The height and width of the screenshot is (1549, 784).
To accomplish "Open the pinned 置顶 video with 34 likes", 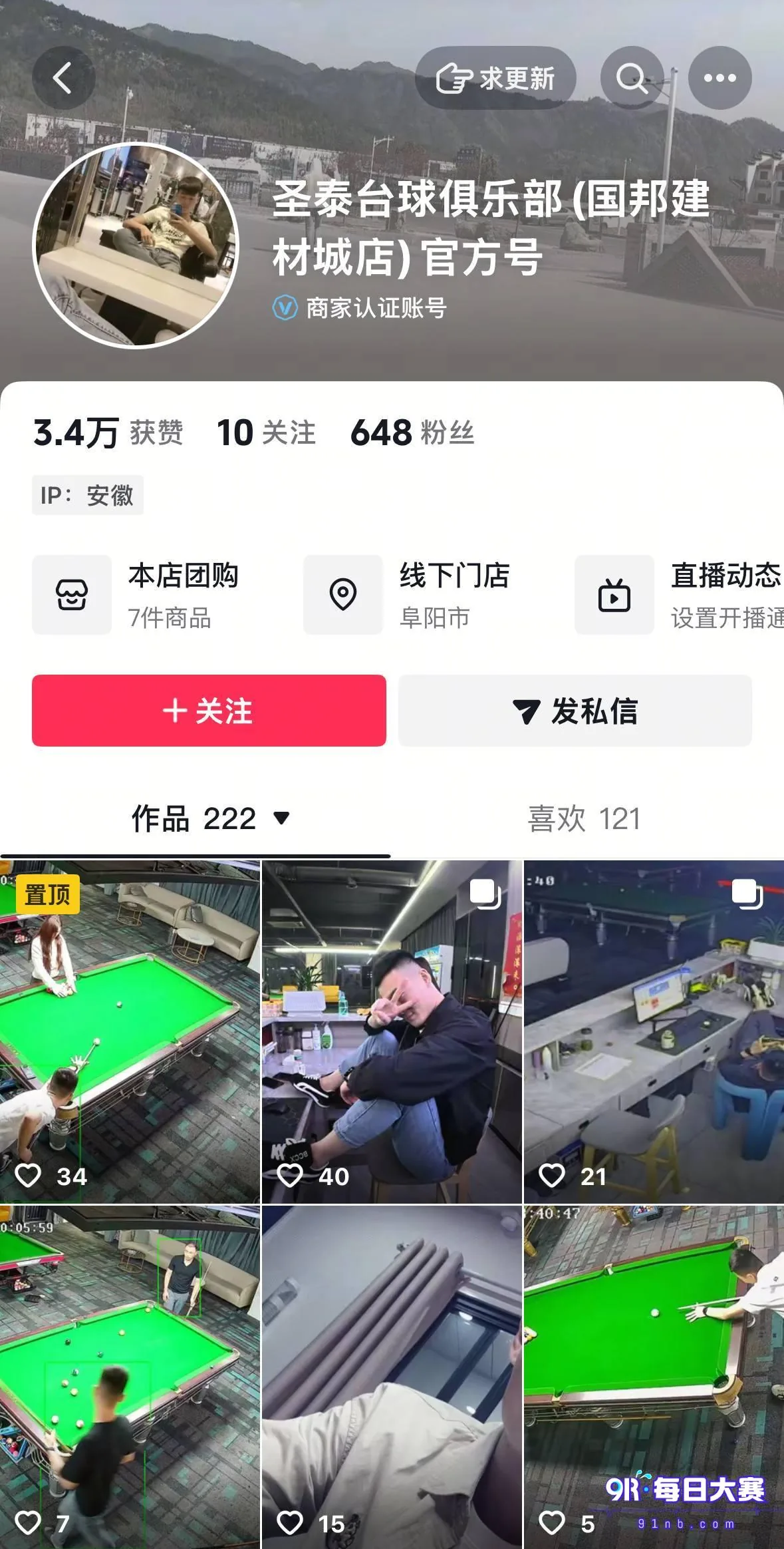I will click(130, 1032).
